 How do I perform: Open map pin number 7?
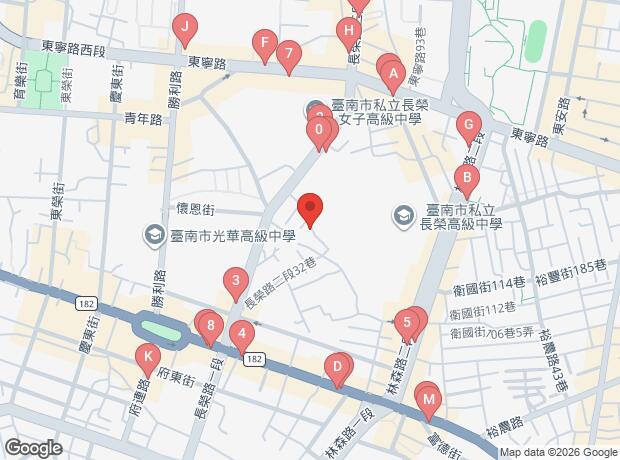288,54
